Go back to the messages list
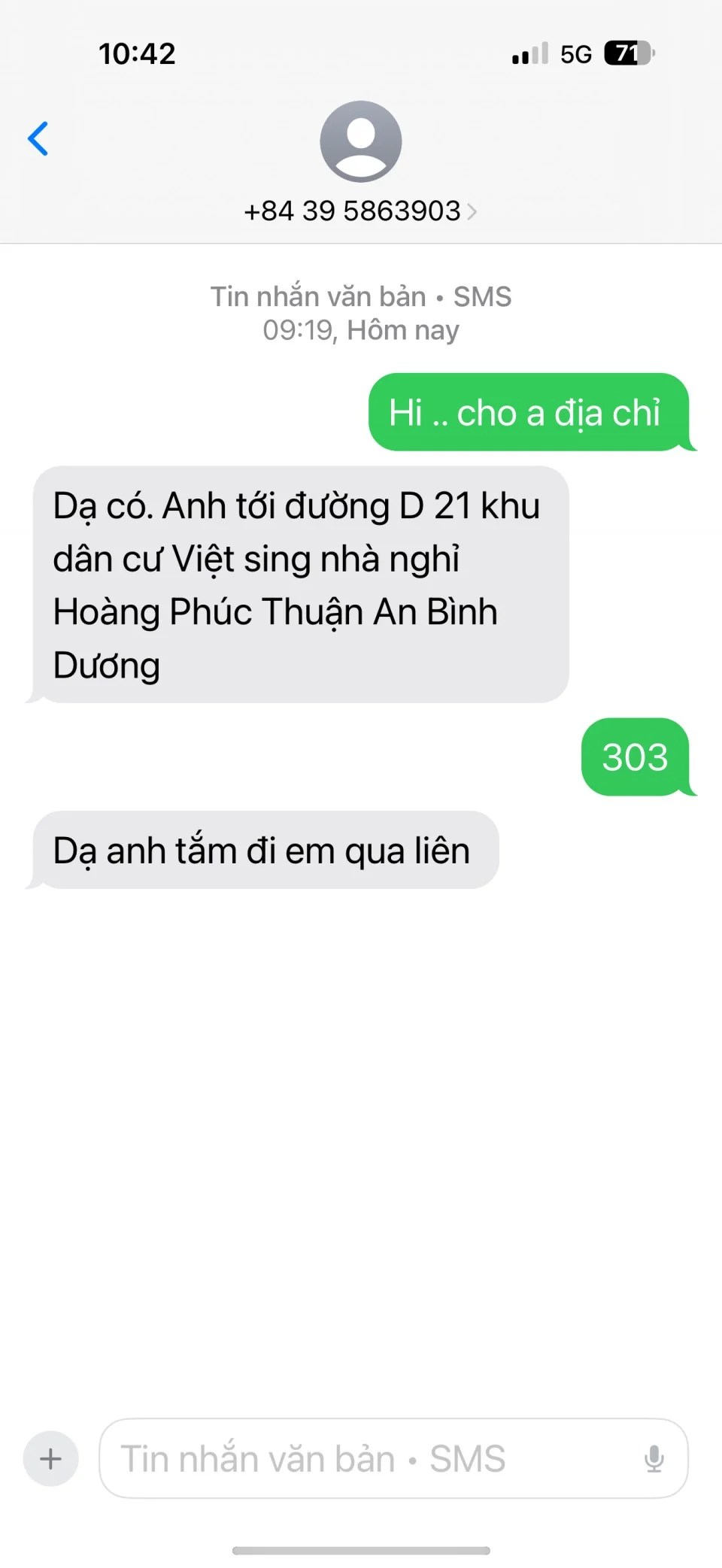The height and width of the screenshot is (1568, 722). (x=38, y=139)
